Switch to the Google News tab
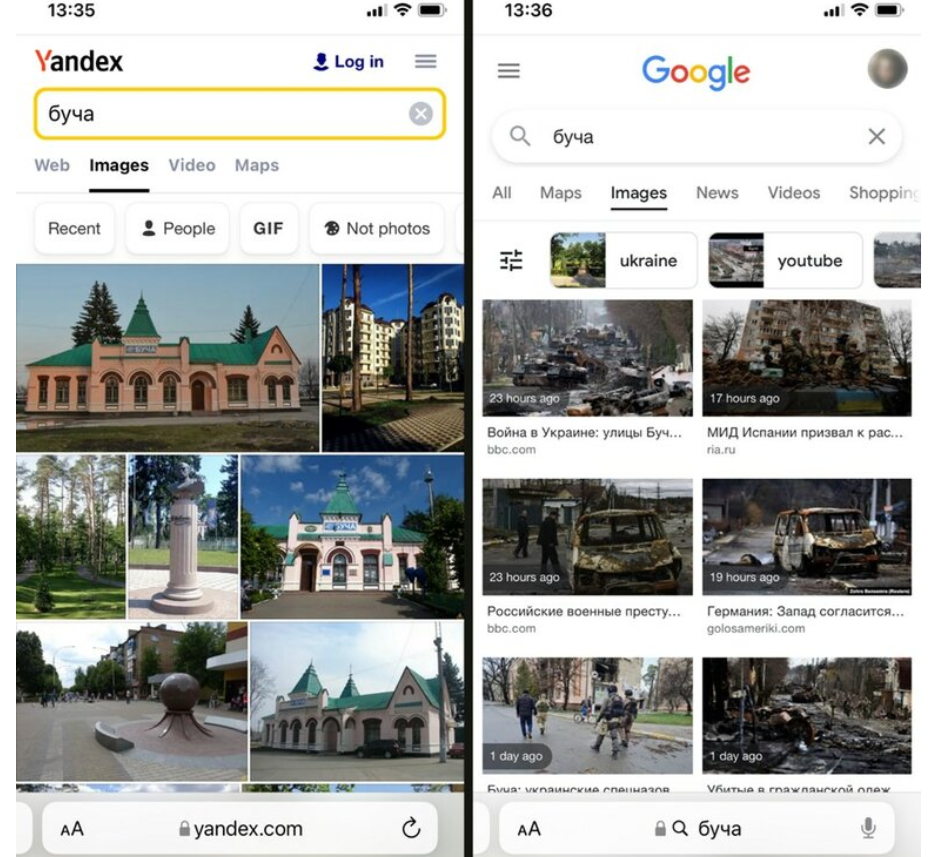 click(717, 193)
